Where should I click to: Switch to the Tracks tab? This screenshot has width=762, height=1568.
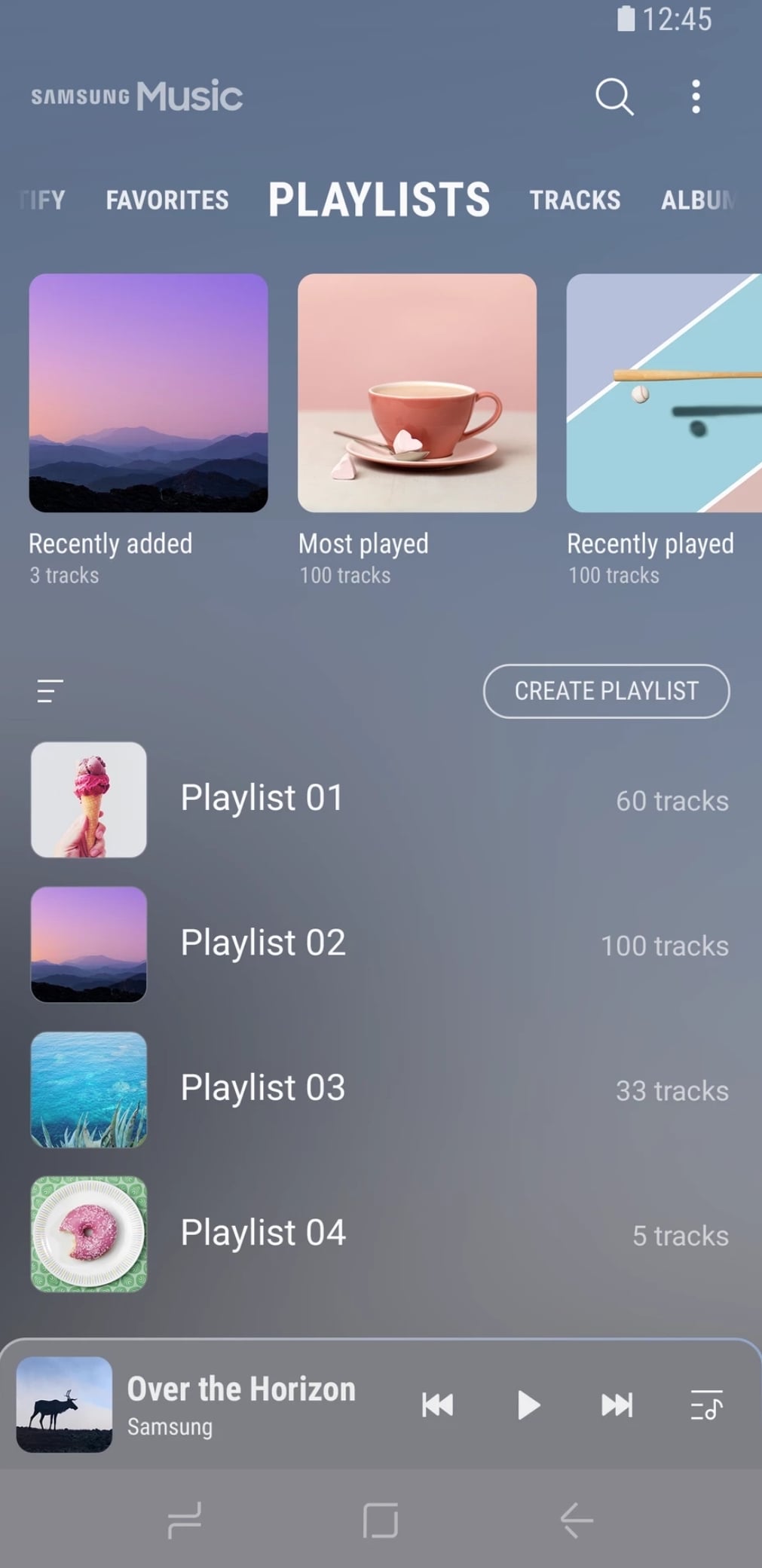(x=574, y=200)
